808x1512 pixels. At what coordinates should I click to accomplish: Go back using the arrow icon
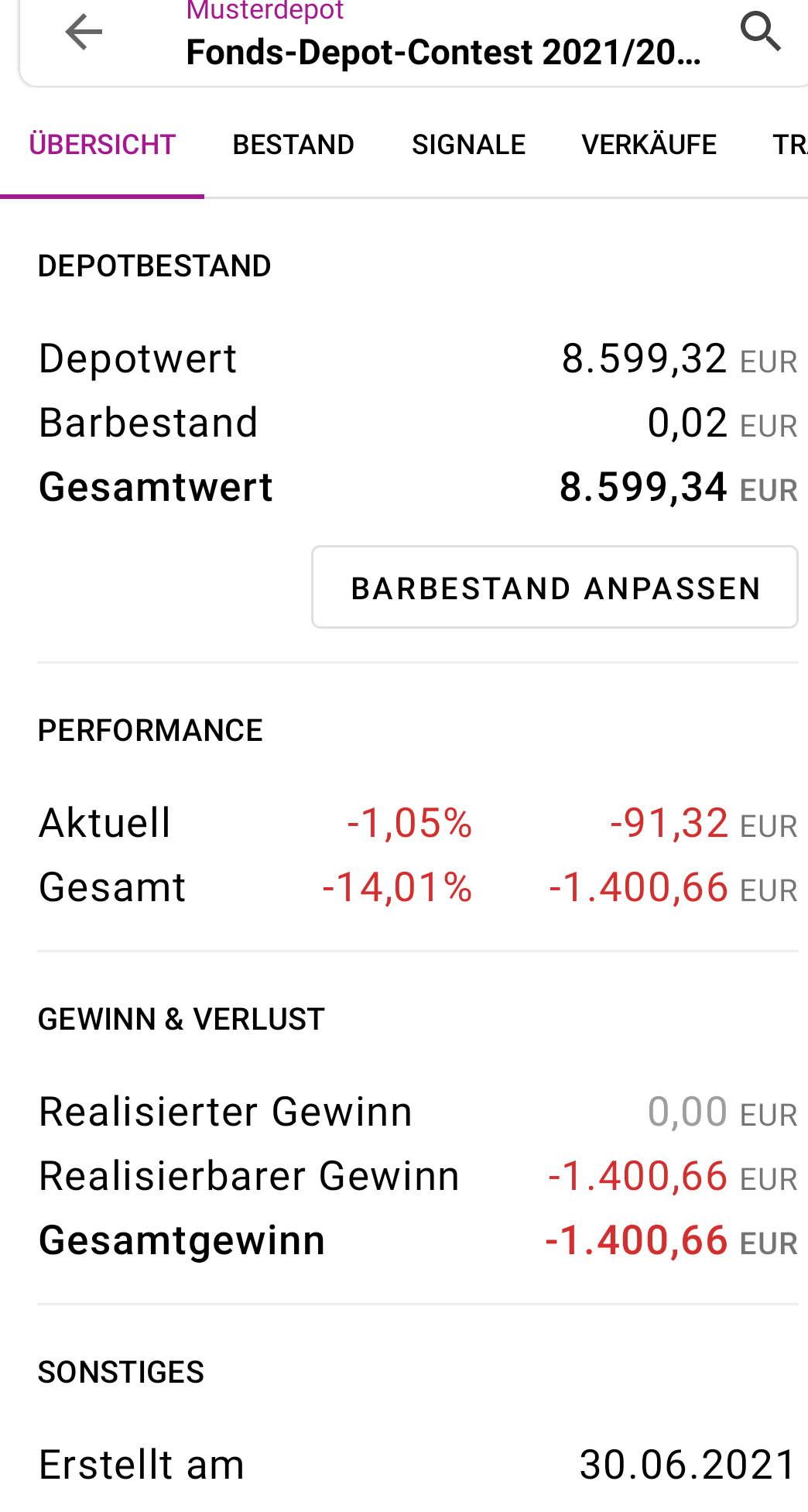tap(84, 33)
